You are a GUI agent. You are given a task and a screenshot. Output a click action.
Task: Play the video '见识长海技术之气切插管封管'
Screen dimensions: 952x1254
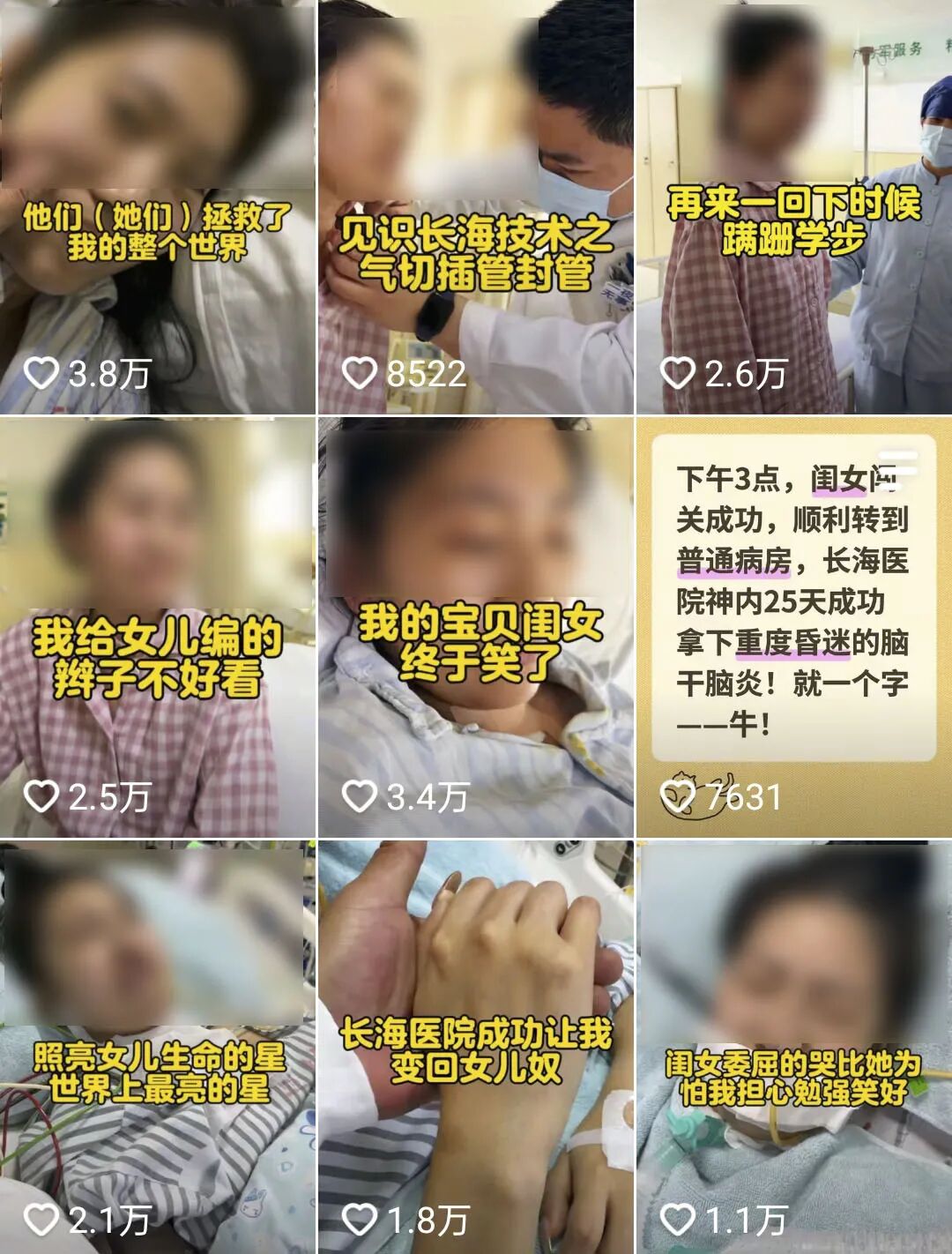(475, 207)
